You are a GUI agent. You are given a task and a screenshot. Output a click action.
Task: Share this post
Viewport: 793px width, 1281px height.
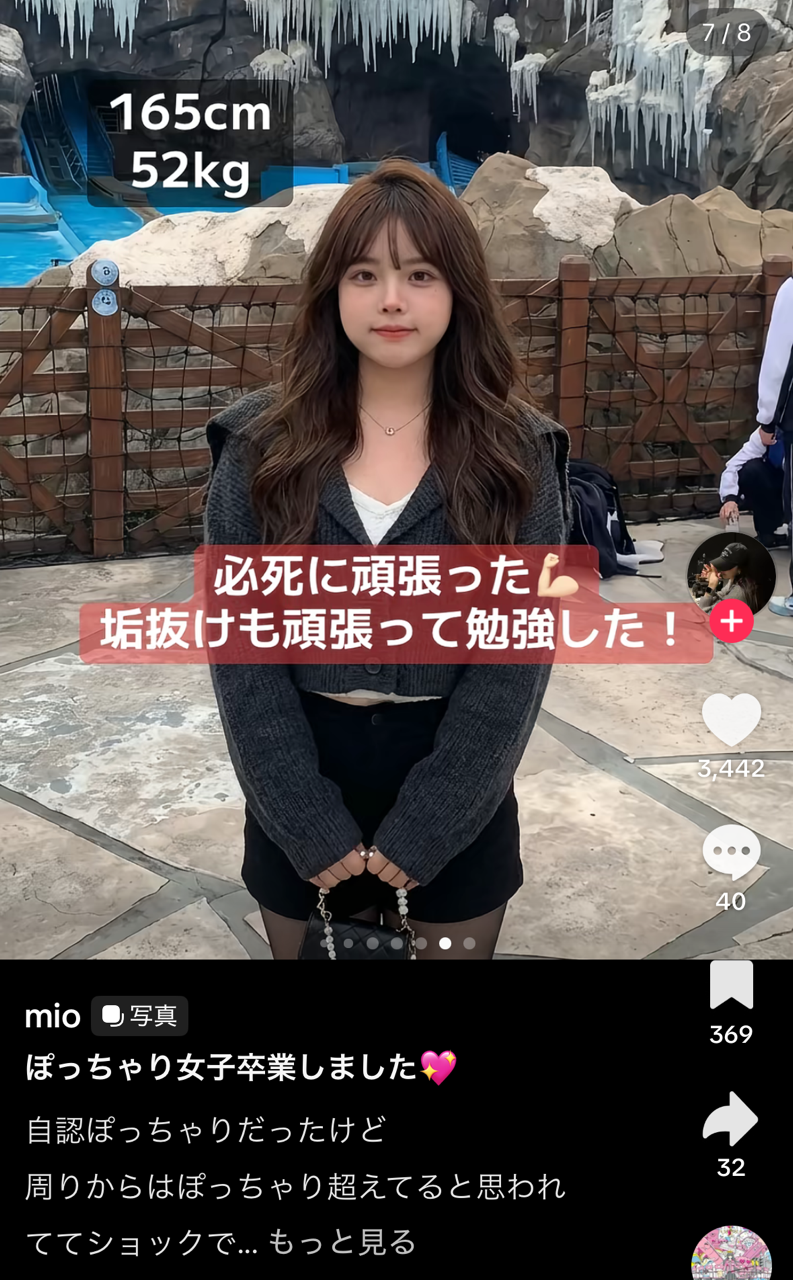(x=731, y=1119)
